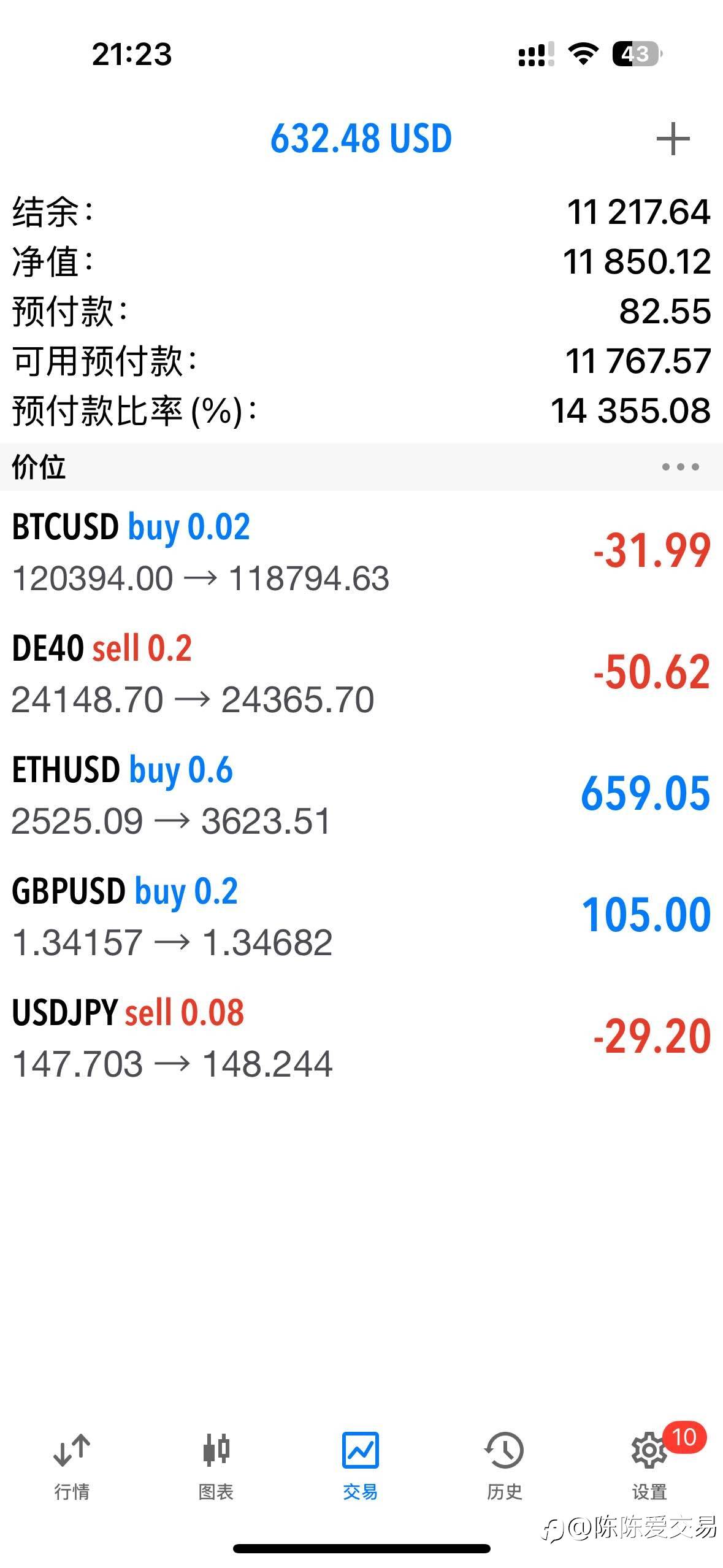Select the ETHUSD buy 0.6 position

click(x=361, y=794)
